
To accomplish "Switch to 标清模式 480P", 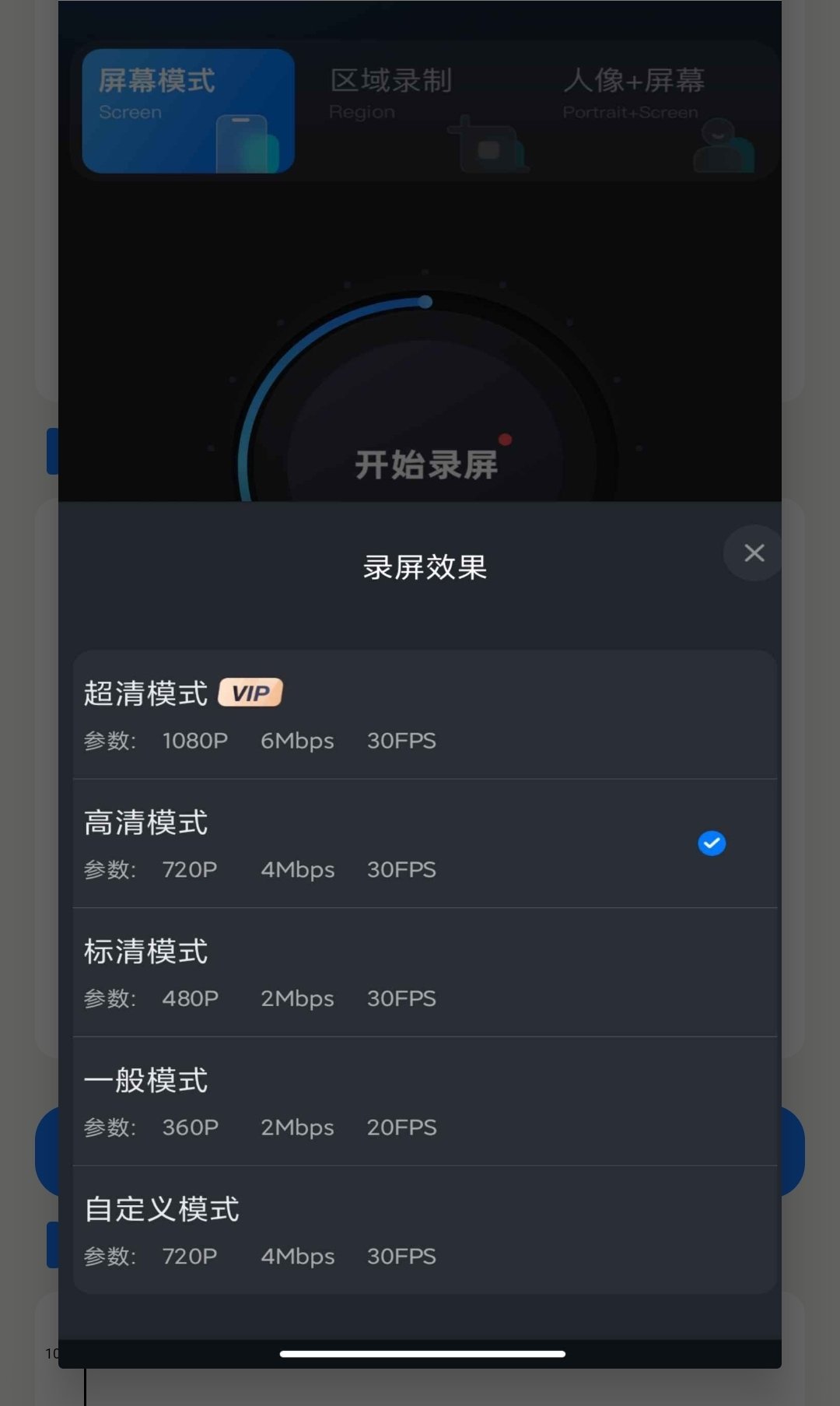I will pos(424,973).
